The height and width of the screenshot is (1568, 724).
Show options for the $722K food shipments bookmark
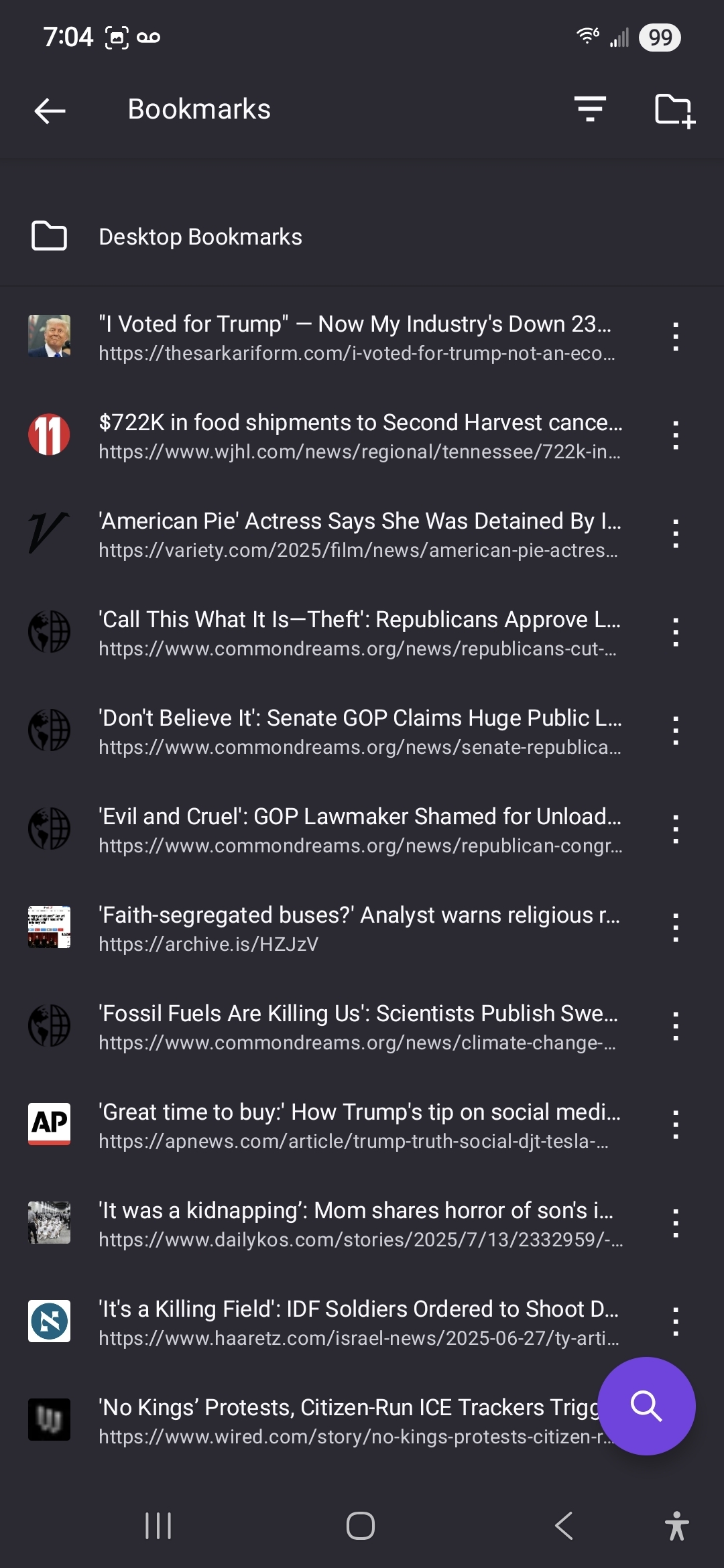(x=676, y=435)
